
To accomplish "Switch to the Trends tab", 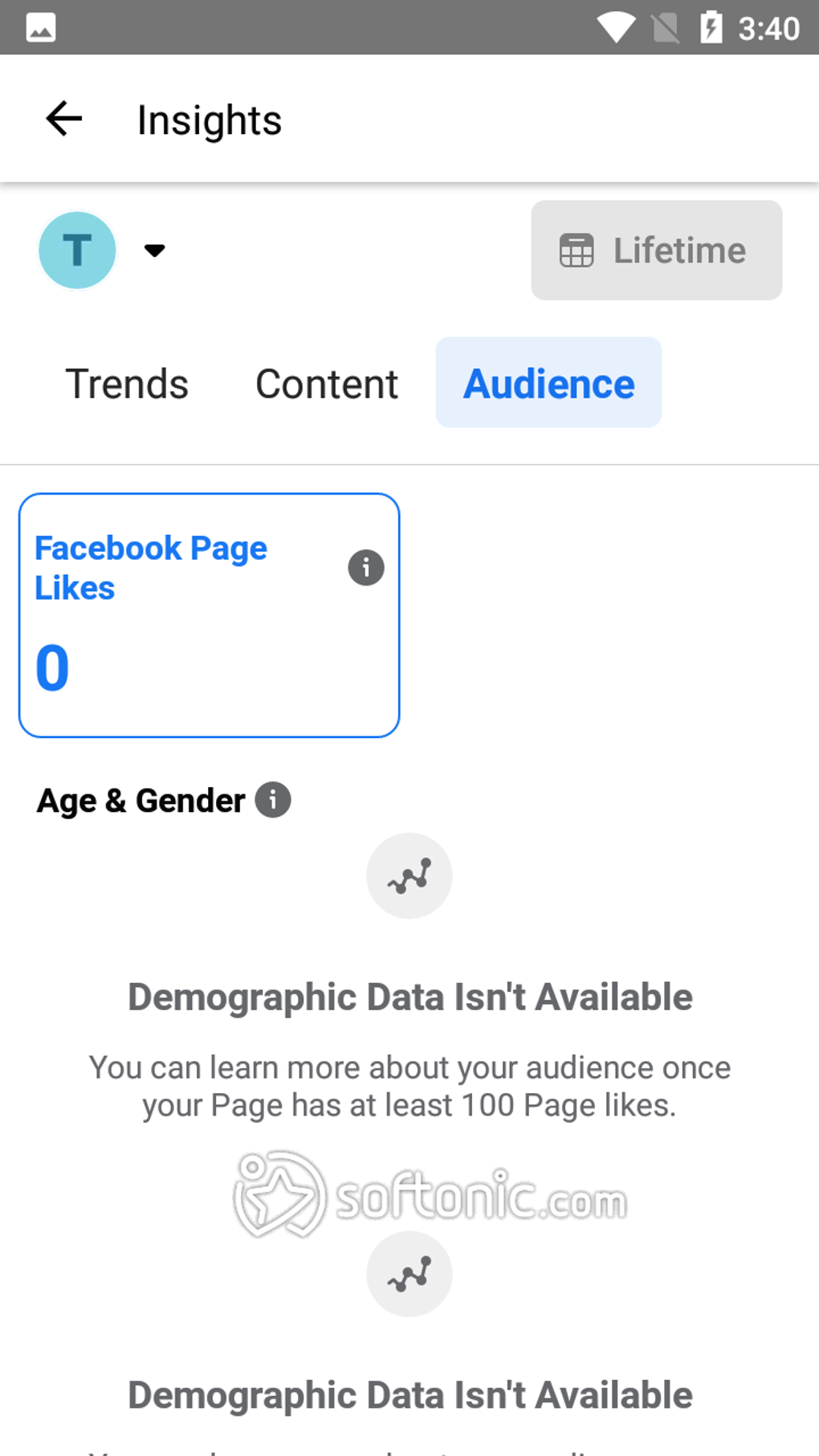I will [127, 383].
